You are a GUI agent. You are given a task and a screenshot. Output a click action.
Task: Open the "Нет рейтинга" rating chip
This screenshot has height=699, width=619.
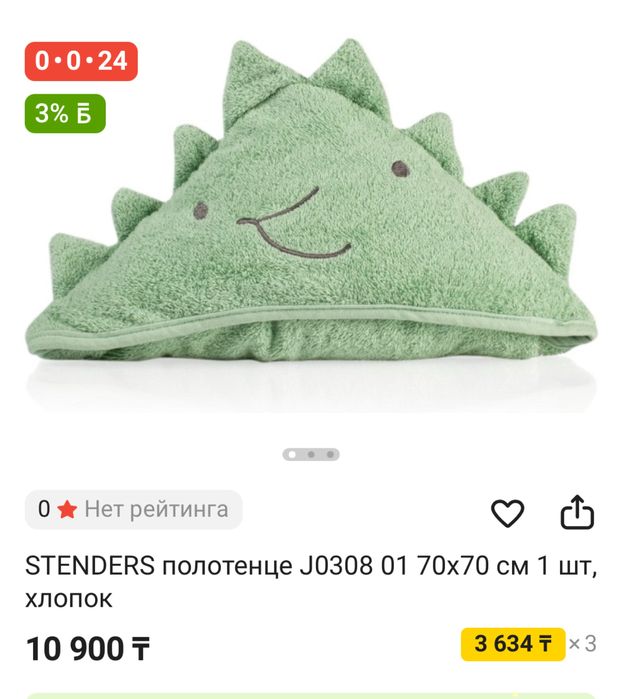click(x=134, y=509)
